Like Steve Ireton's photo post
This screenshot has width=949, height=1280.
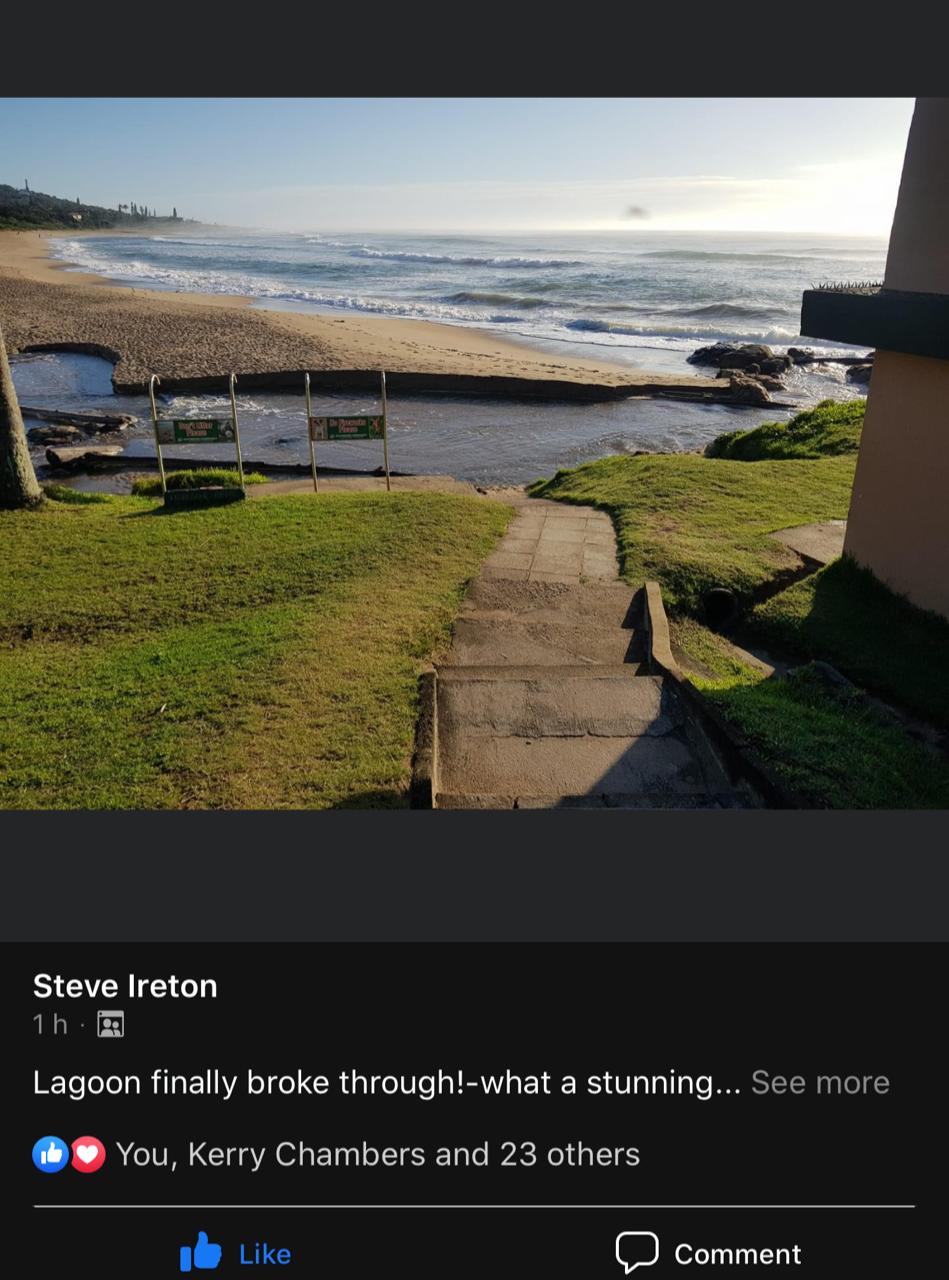236,1253
